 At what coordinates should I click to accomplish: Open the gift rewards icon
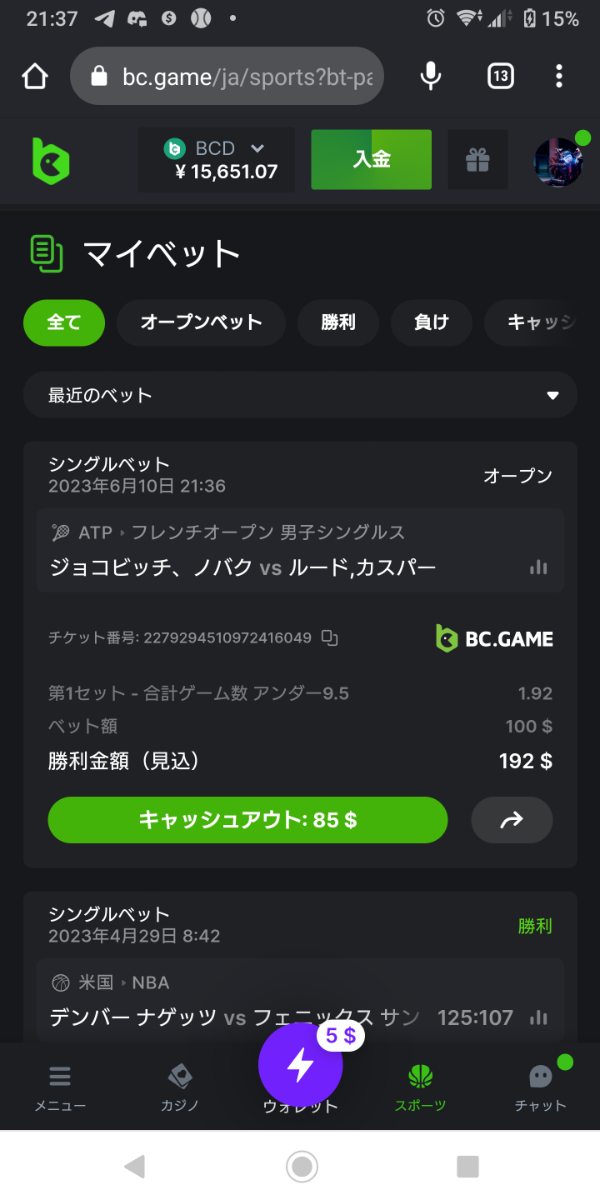click(x=477, y=159)
